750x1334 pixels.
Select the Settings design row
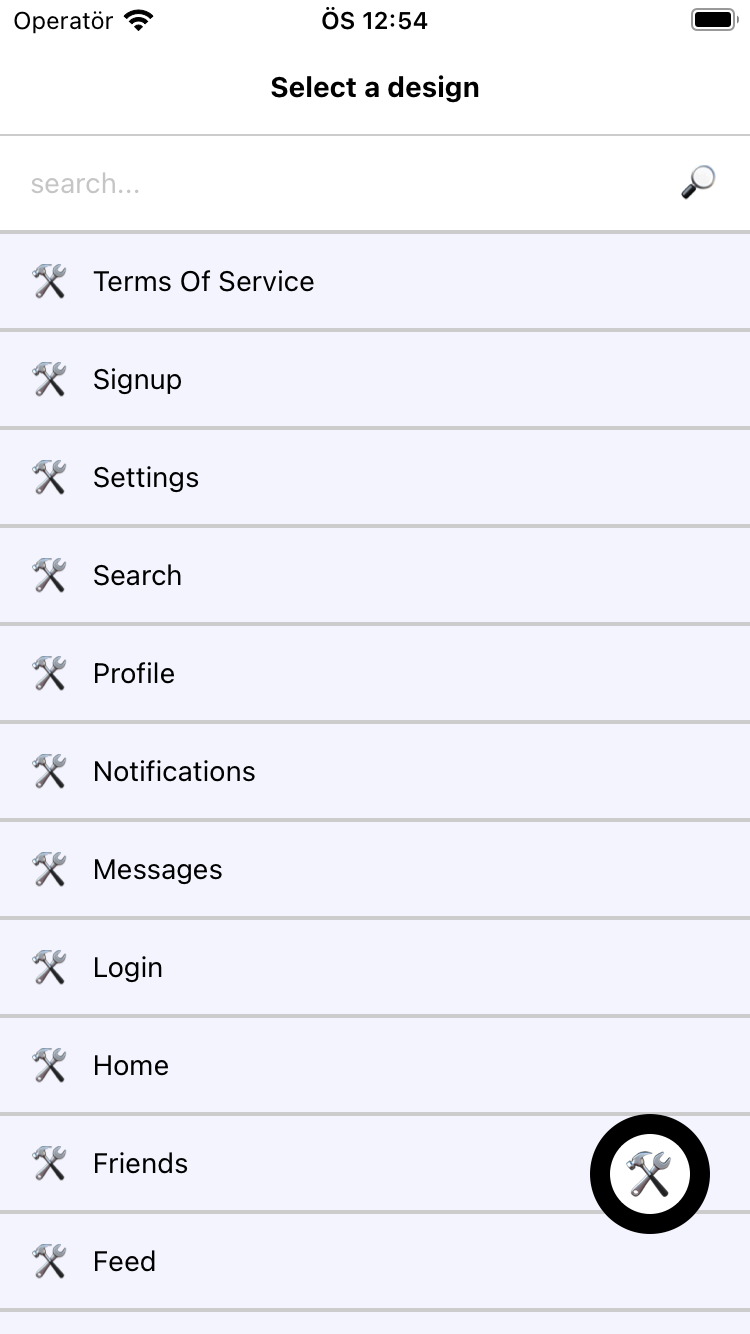coord(375,478)
